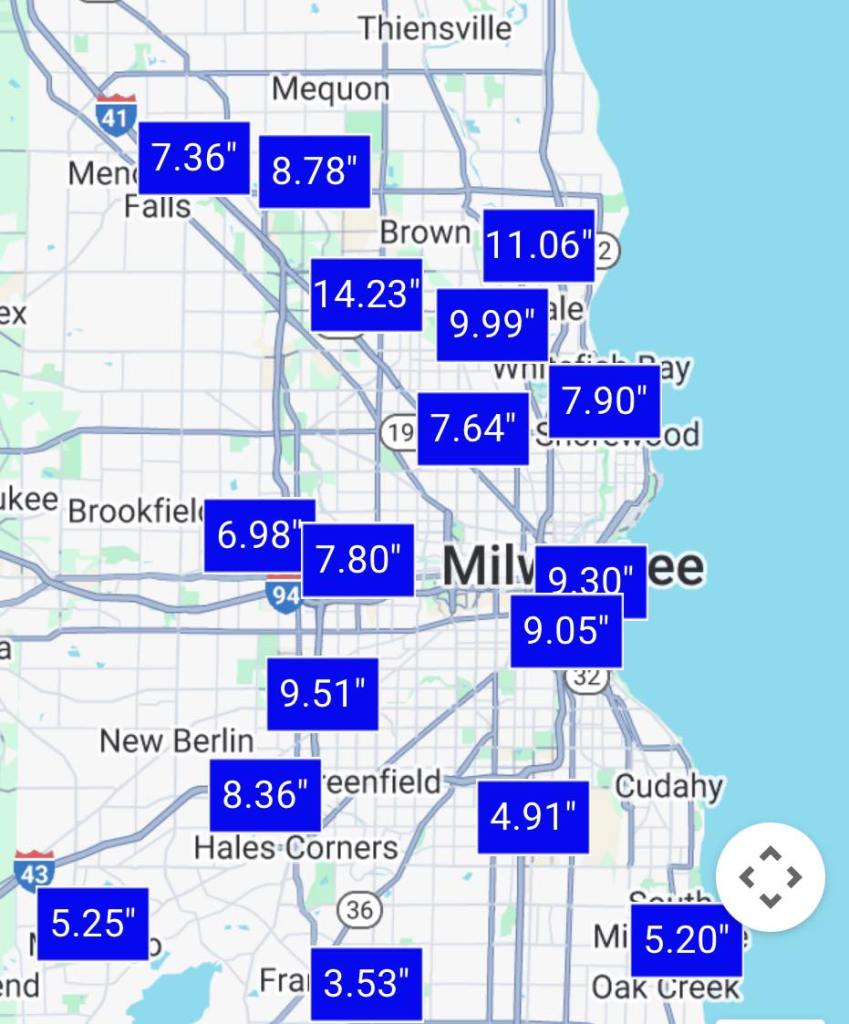Select the 9.99" rainfall marker
849x1024 pixels.
point(492,324)
